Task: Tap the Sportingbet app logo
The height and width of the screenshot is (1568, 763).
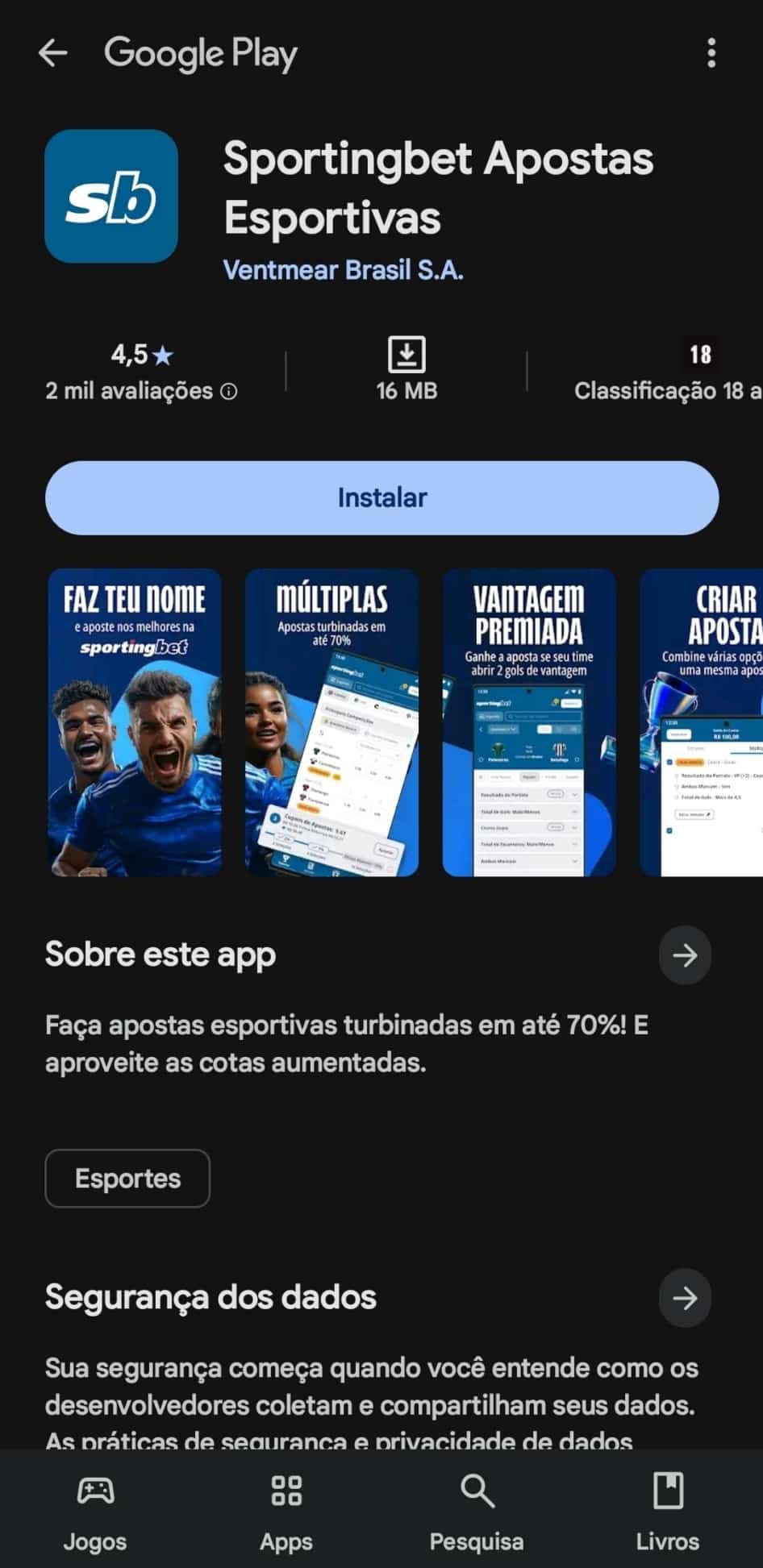Action: pos(112,198)
